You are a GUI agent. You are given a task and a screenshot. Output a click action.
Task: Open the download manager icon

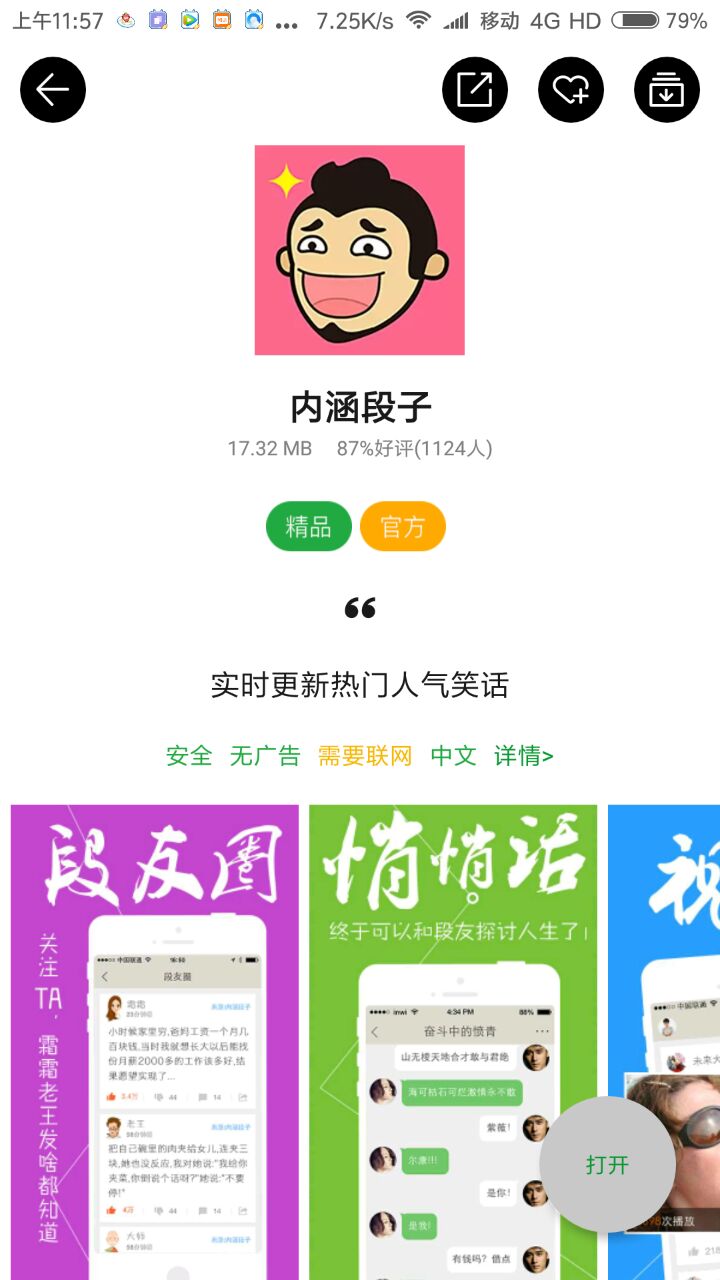pos(667,90)
